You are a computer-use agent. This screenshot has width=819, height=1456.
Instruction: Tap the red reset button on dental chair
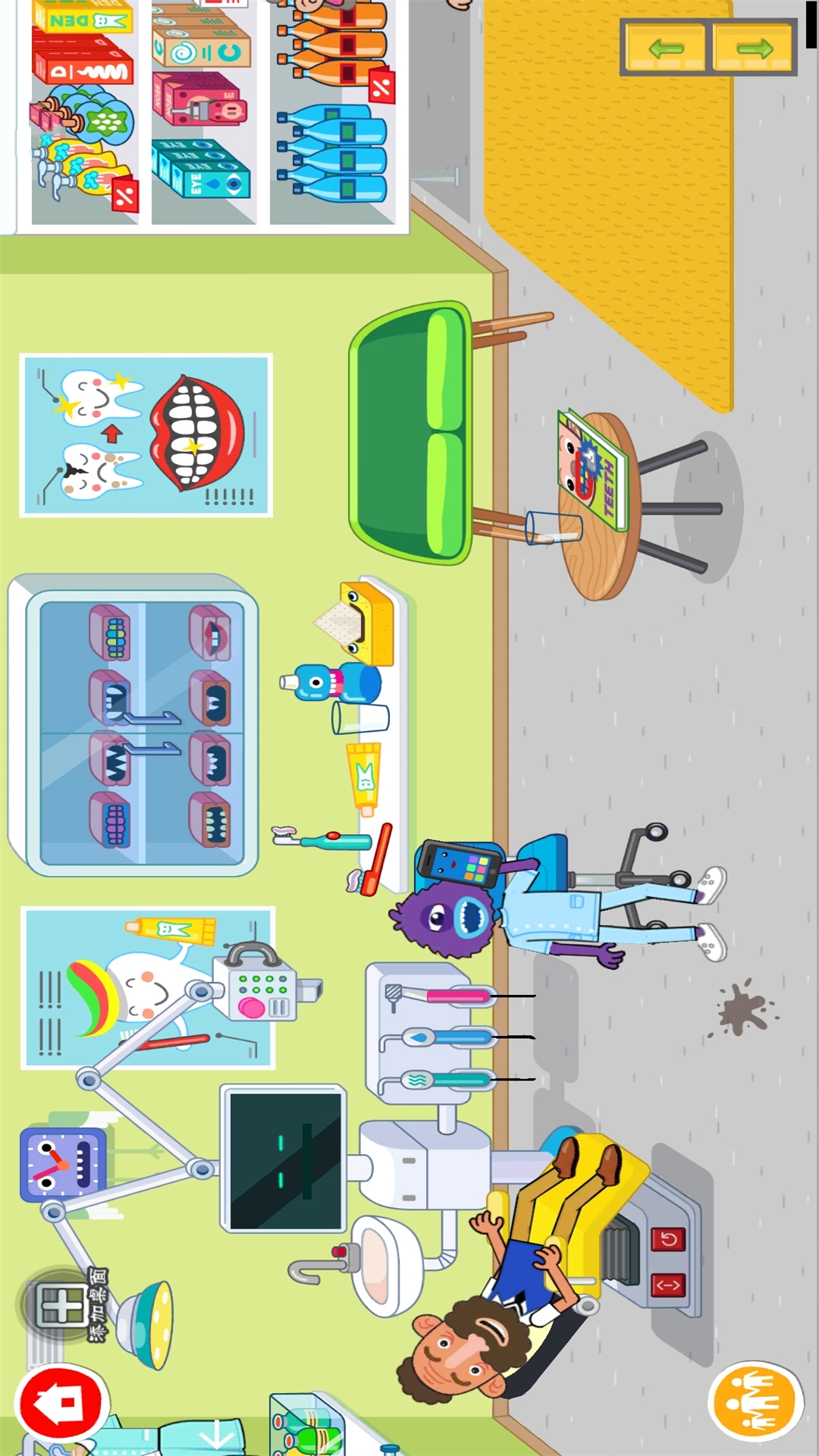click(668, 1239)
